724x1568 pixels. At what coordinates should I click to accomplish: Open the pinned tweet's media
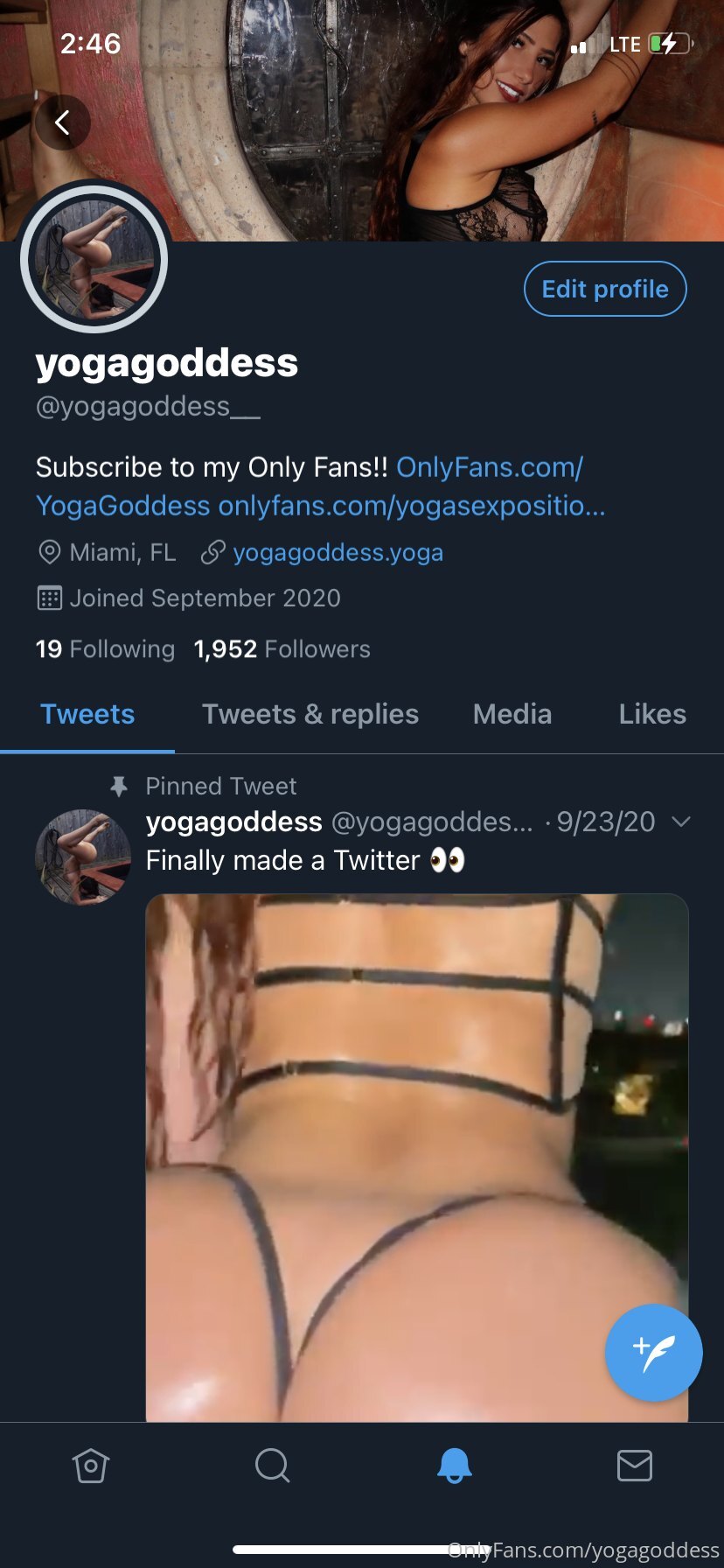click(x=417, y=1157)
